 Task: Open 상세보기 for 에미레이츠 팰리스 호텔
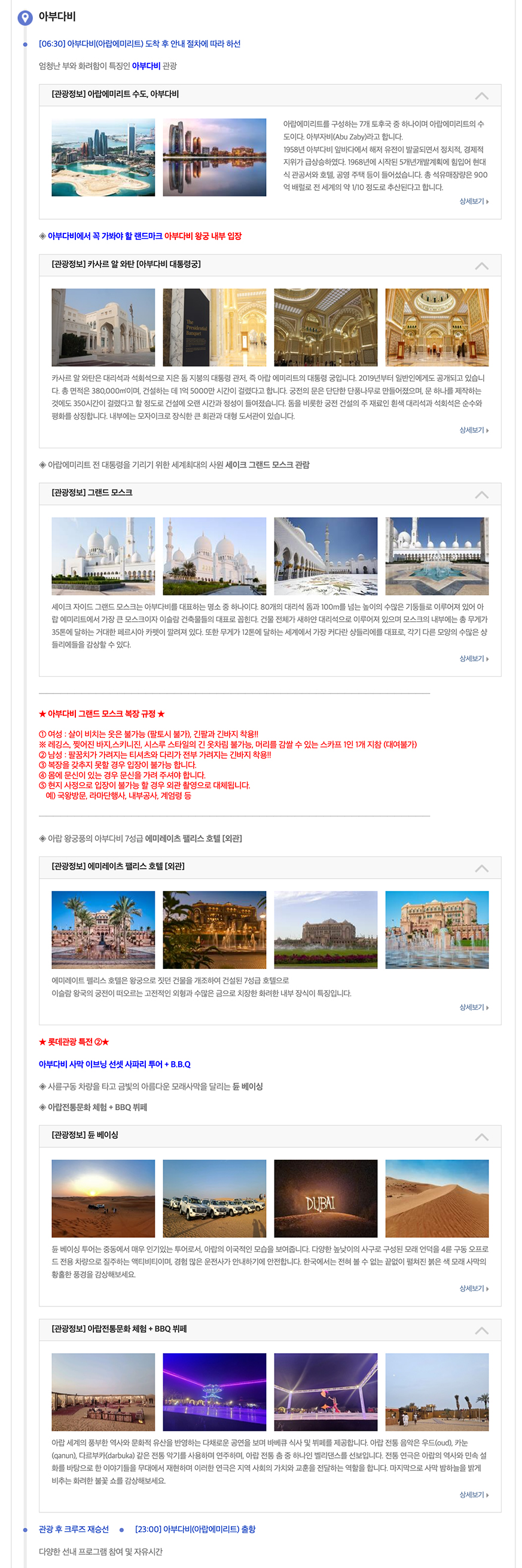(x=474, y=1007)
